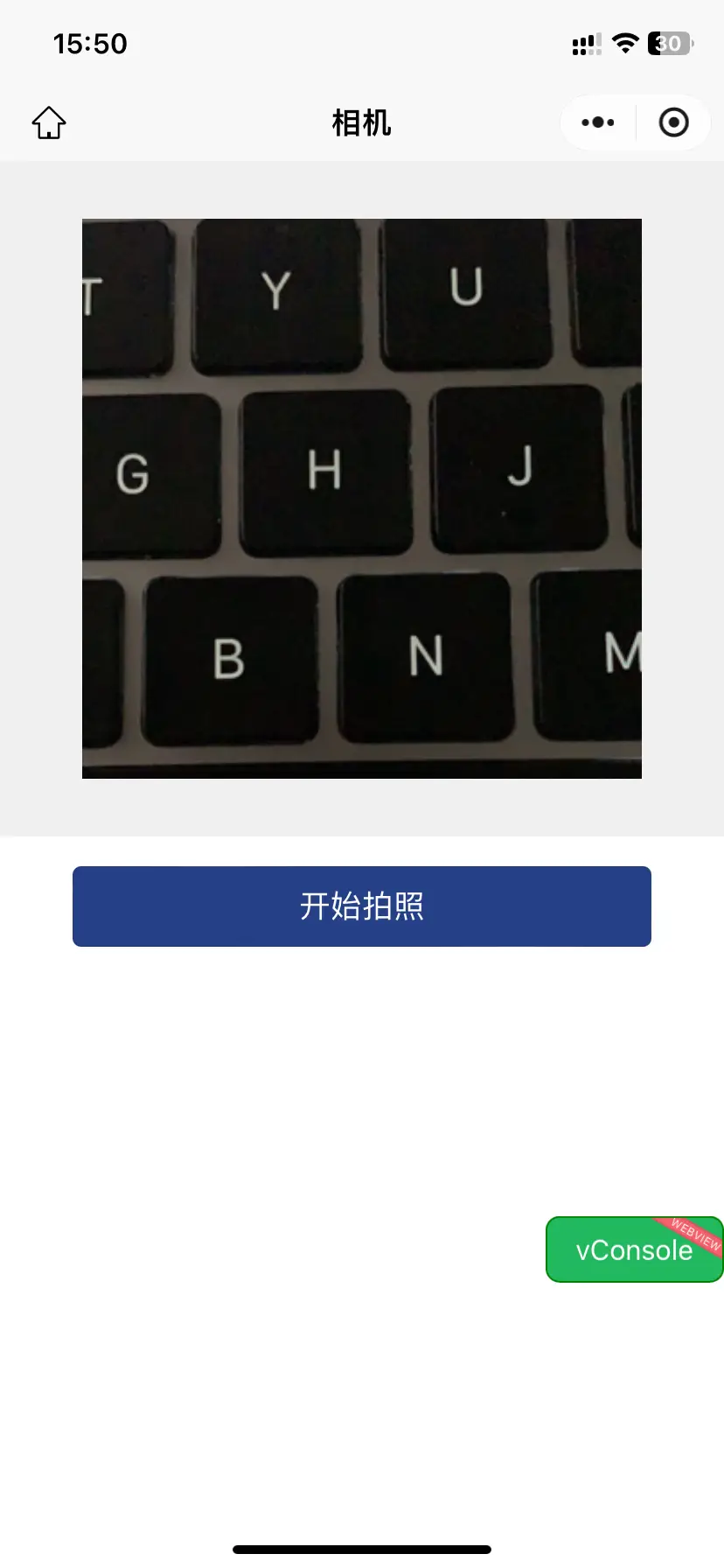Go to the mini program home
Screen dimensions: 724x1568
click(x=49, y=122)
